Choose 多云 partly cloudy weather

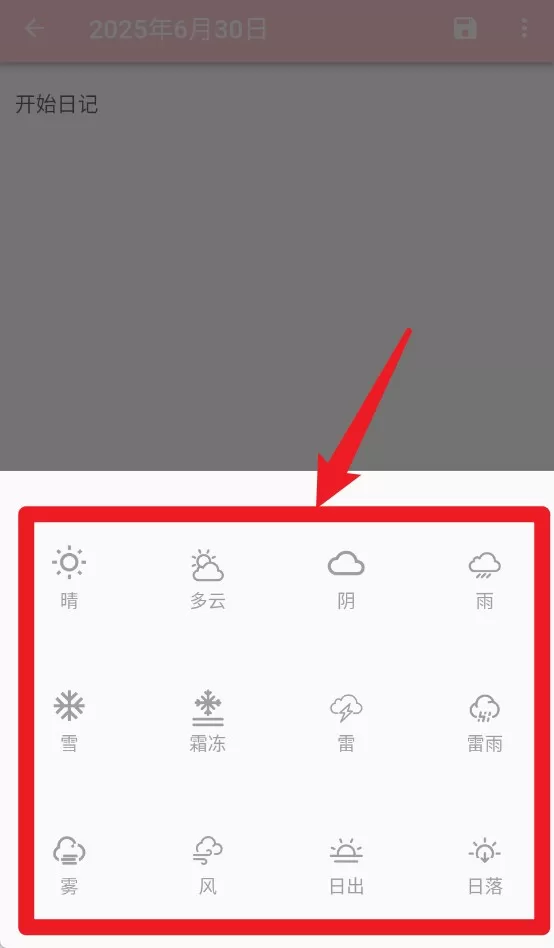(207, 578)
